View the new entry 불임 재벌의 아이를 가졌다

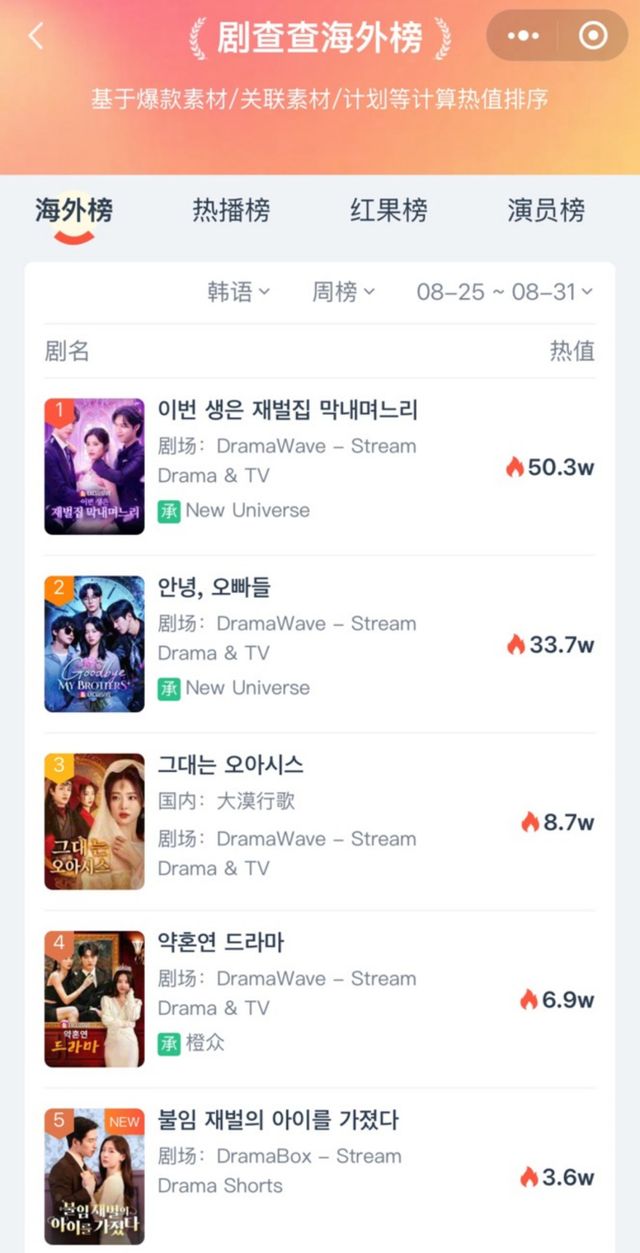point(278,1120)
